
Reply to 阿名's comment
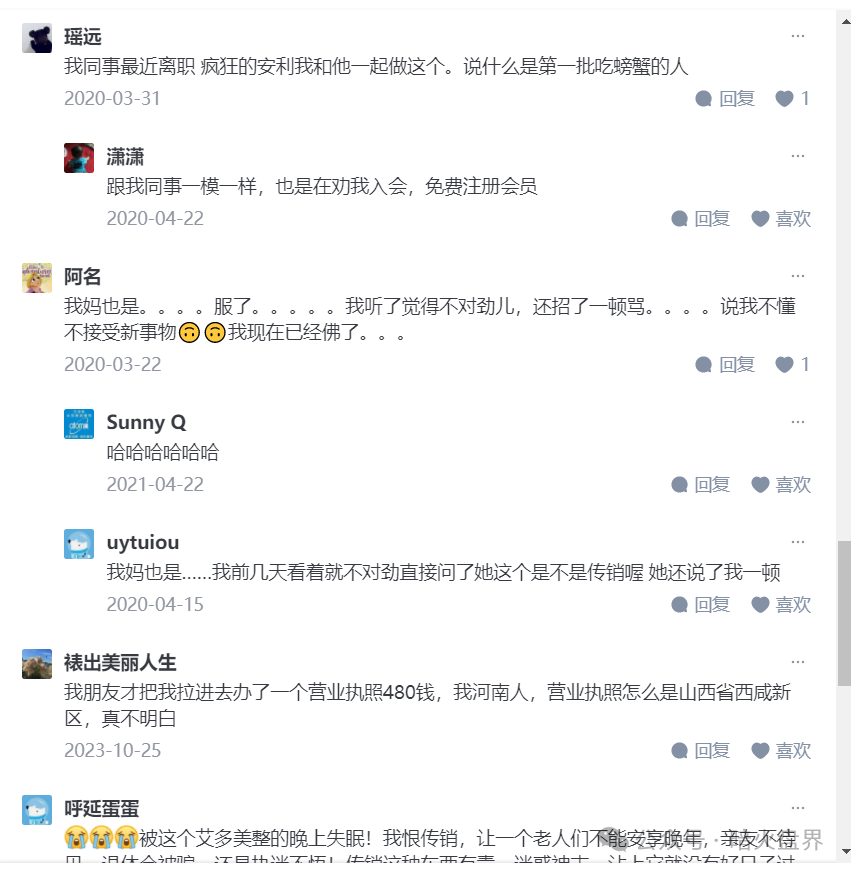[725, 364]
